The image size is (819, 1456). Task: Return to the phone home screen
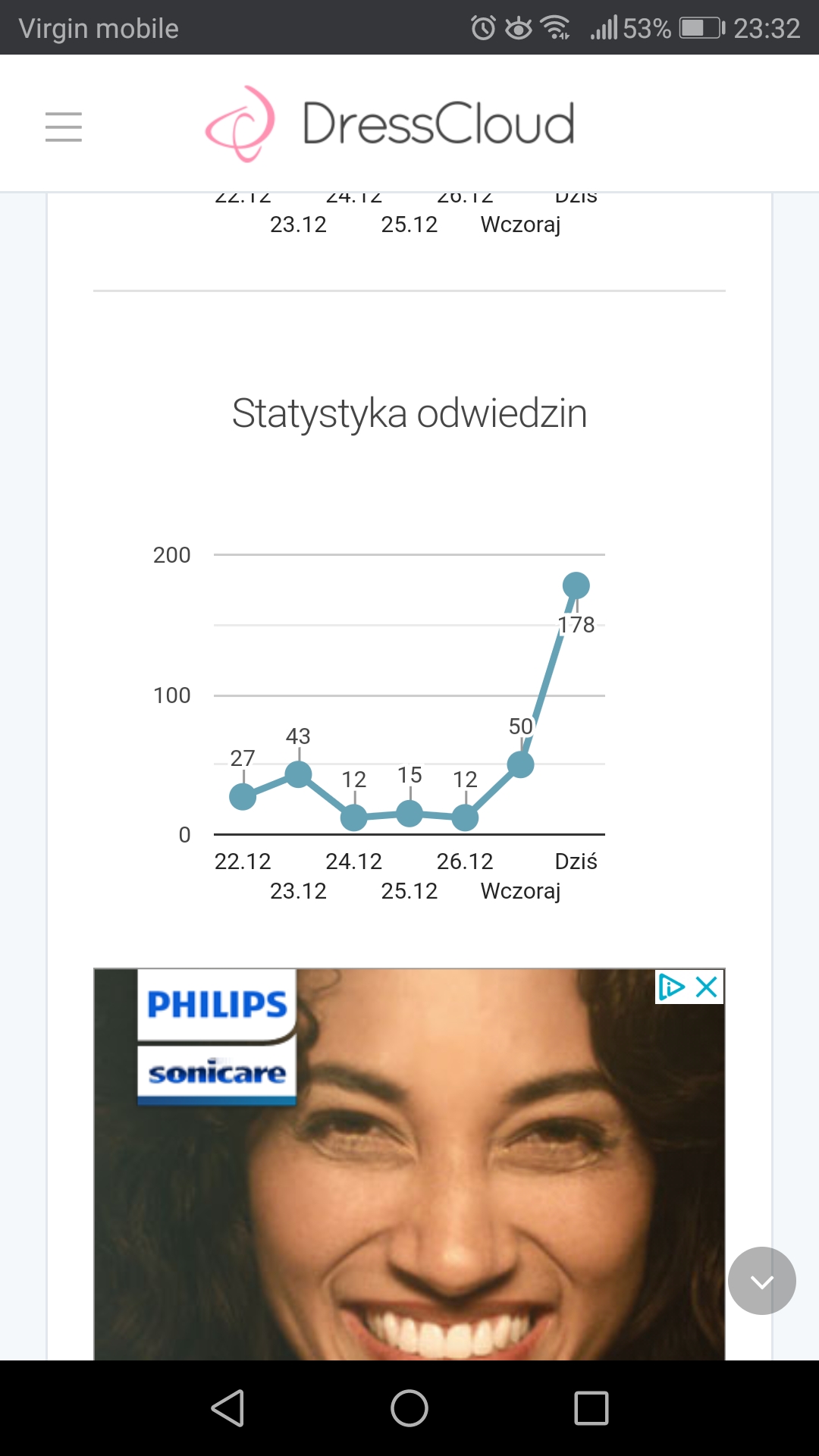409,1408
